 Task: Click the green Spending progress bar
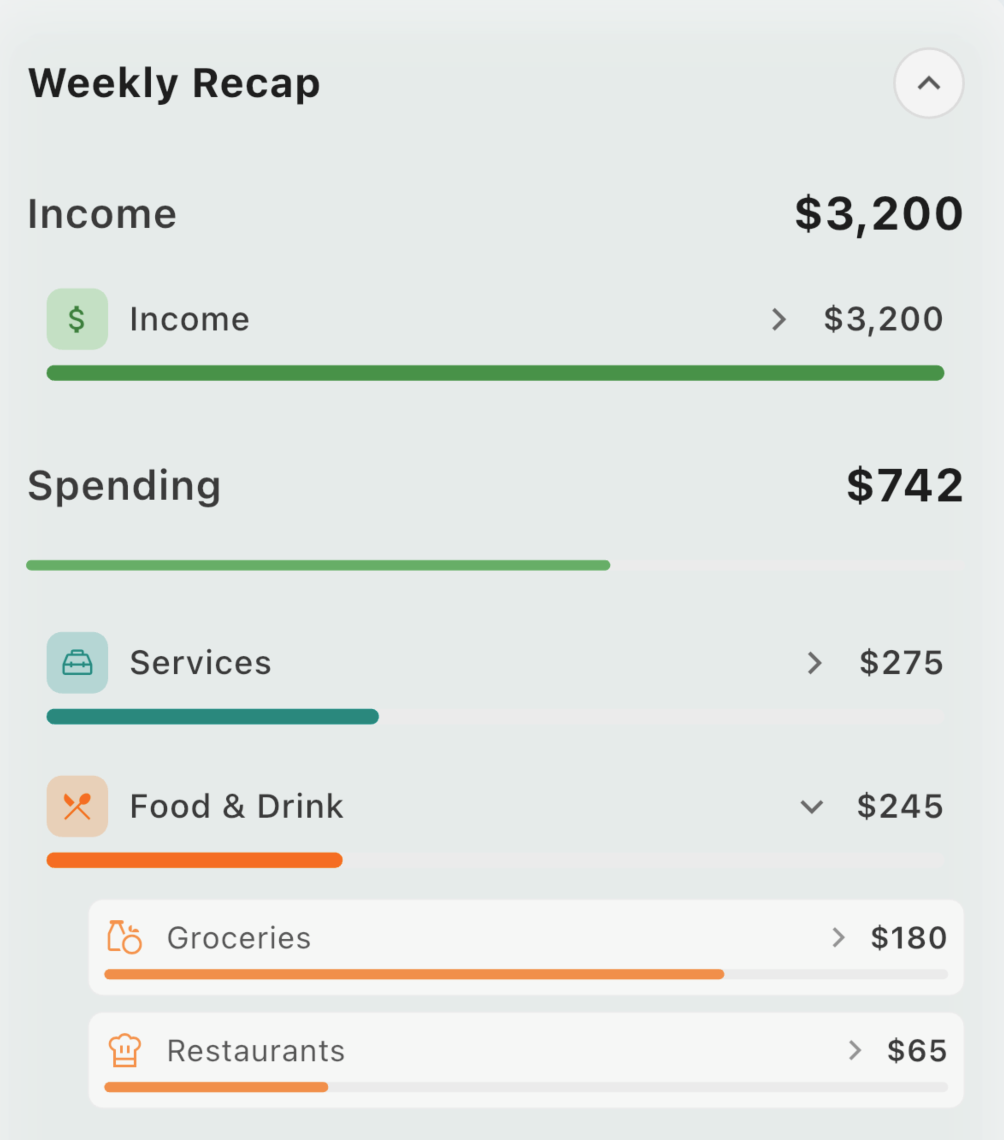point(318,565)
